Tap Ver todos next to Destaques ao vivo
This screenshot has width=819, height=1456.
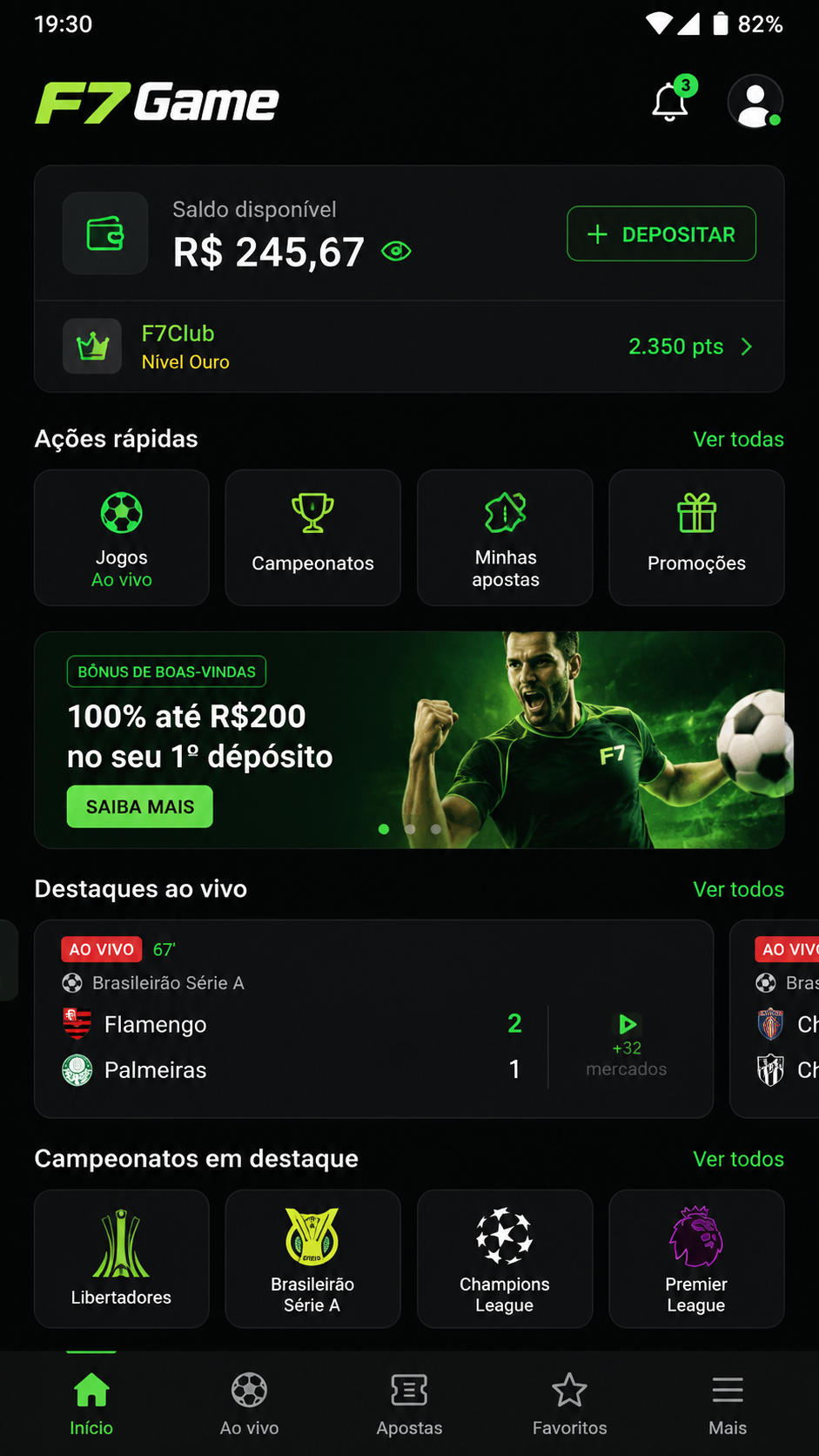pos(738,889)
